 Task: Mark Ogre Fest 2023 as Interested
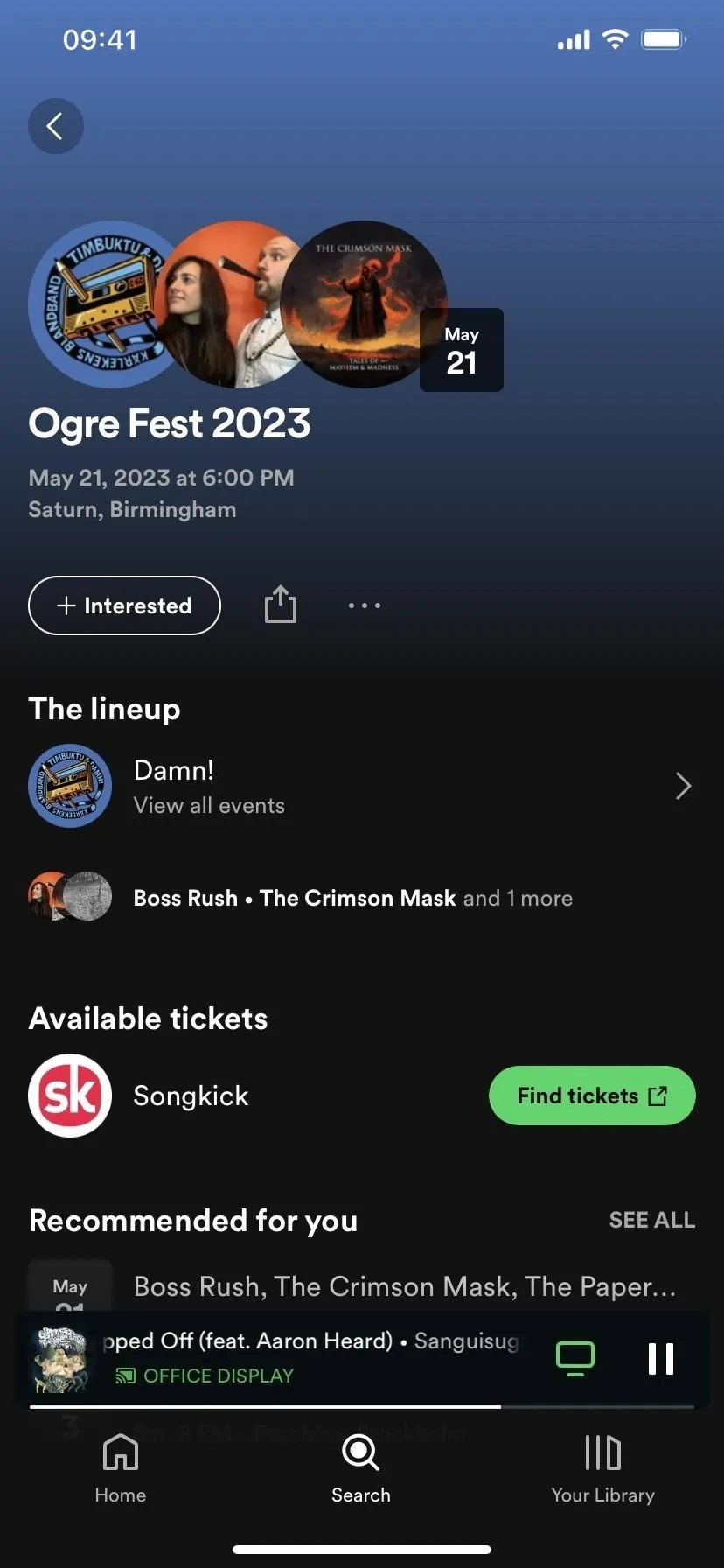[124, 605]
